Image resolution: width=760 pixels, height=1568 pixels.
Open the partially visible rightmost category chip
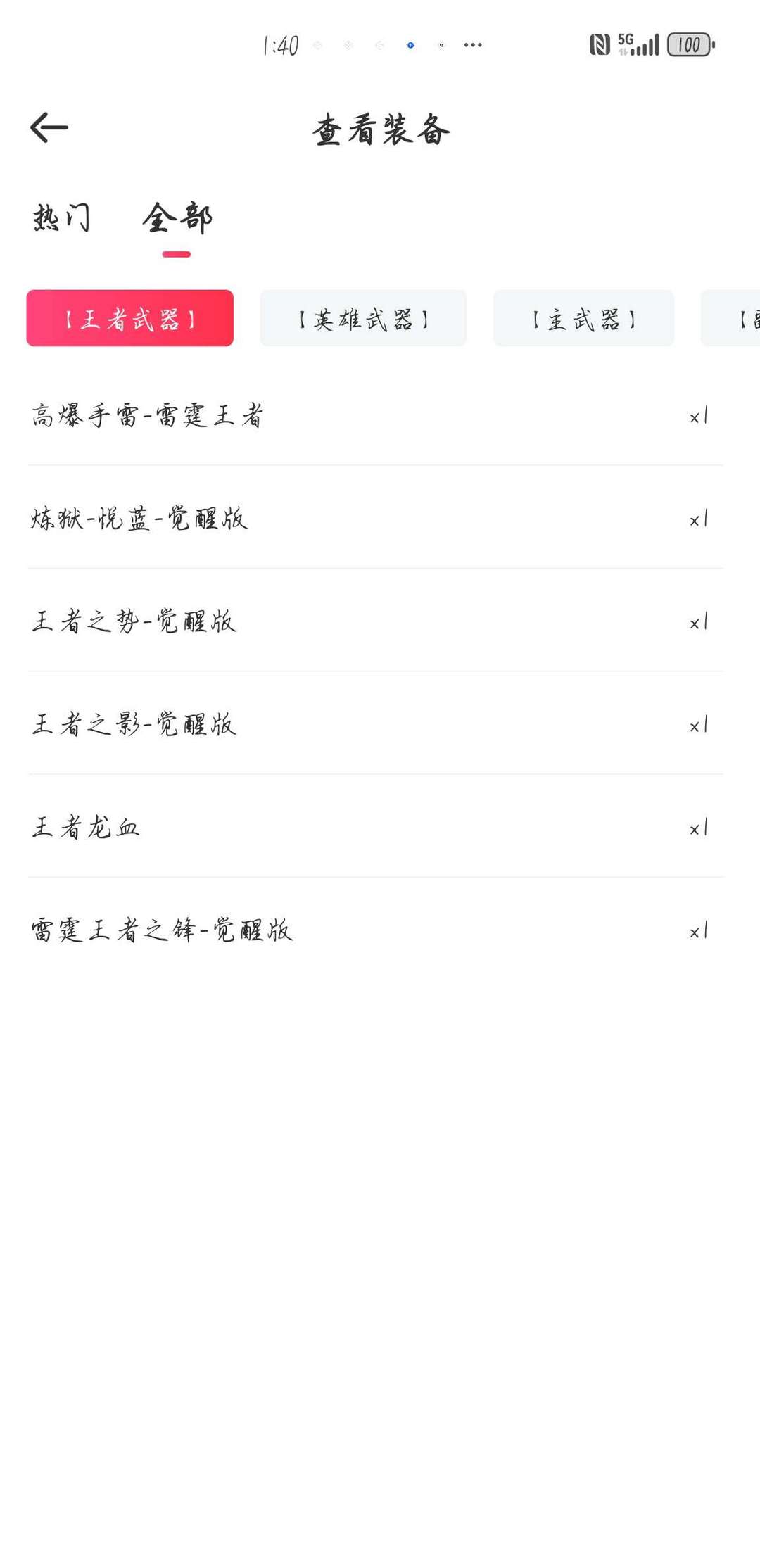pos(739,319)
